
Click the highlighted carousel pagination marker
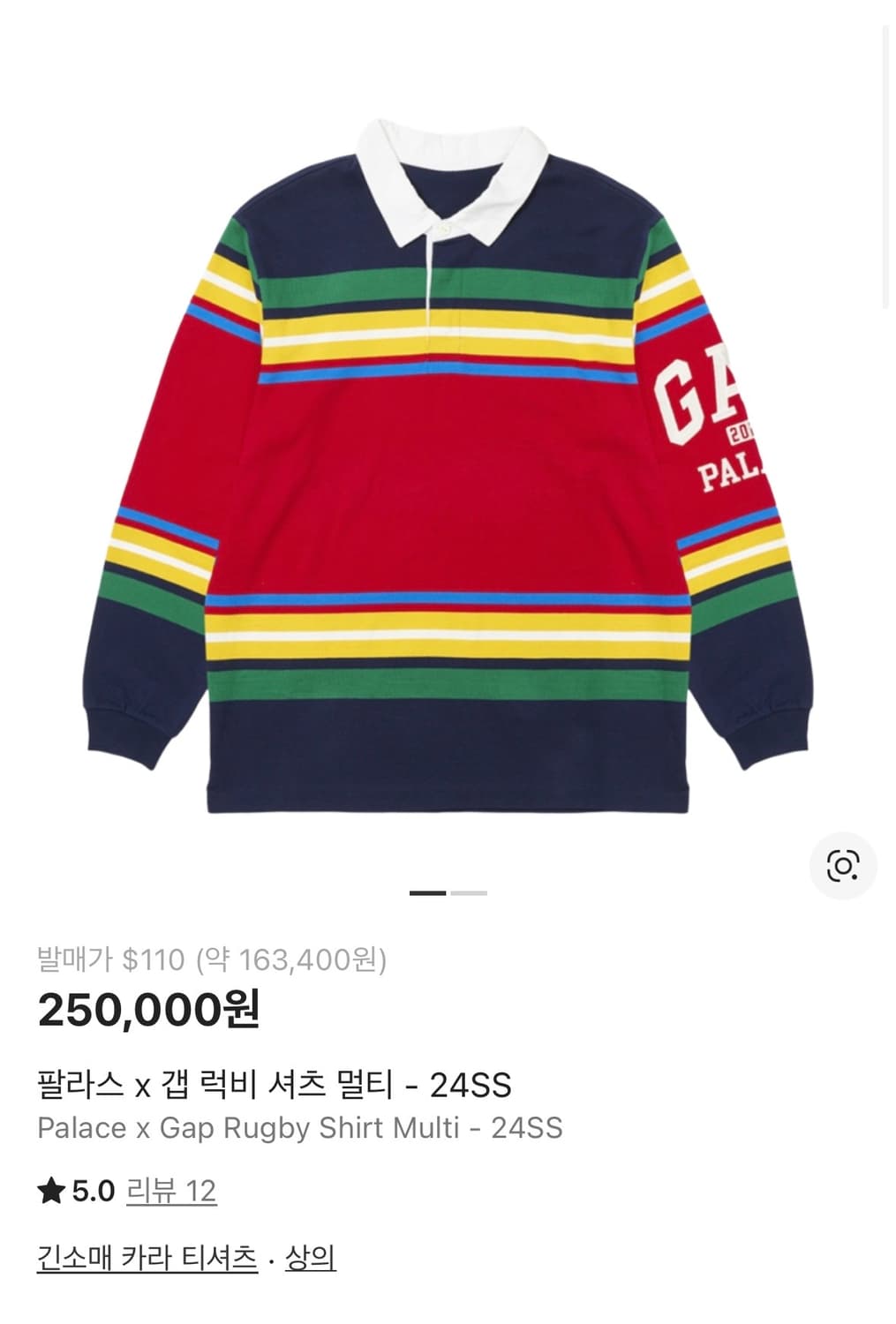pos(430,894)
